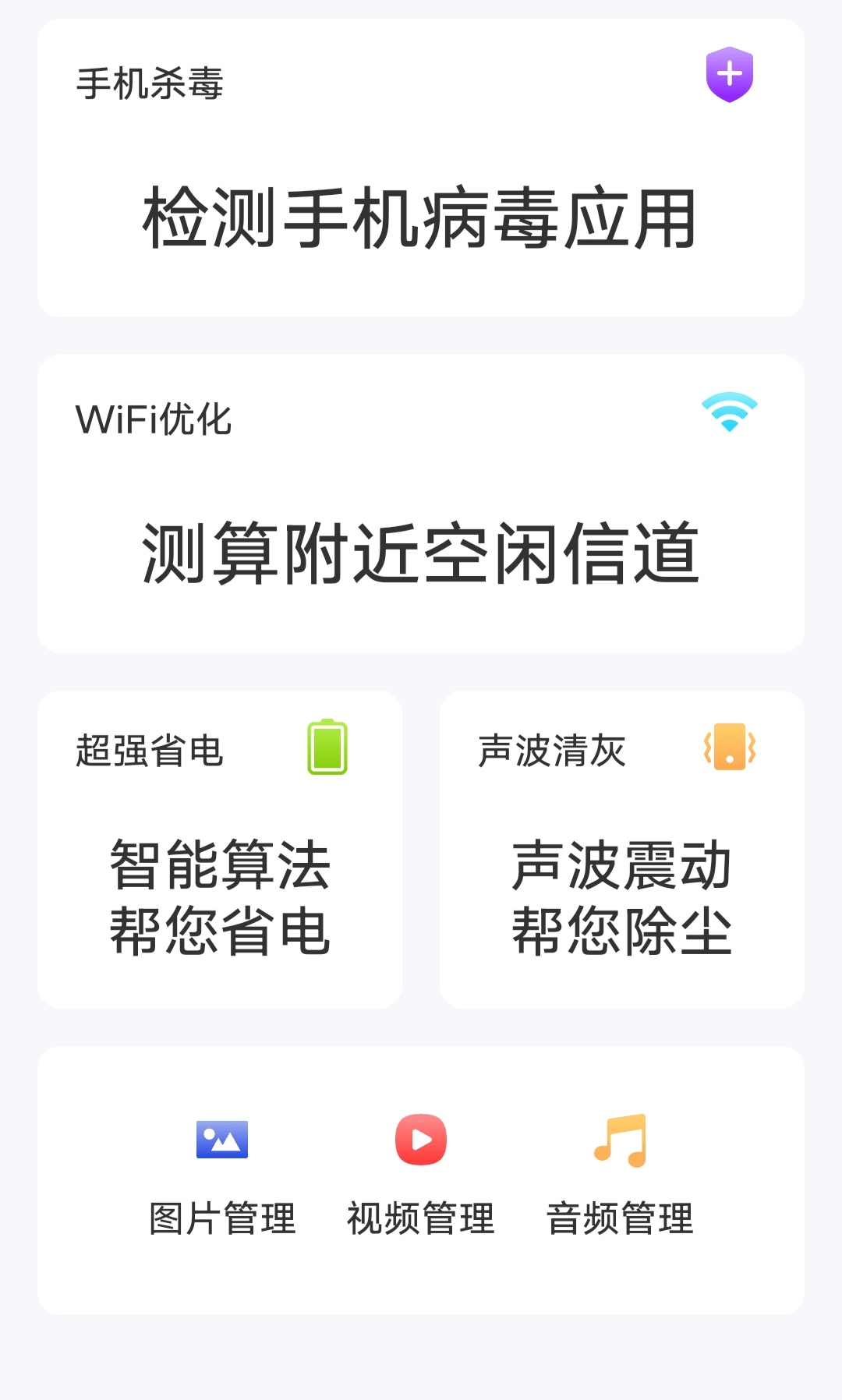Viewport: 842px width, 1400px height.
Task: Open the 声波清灰 dust cleaning card
Action: click(x=621, y=850)
